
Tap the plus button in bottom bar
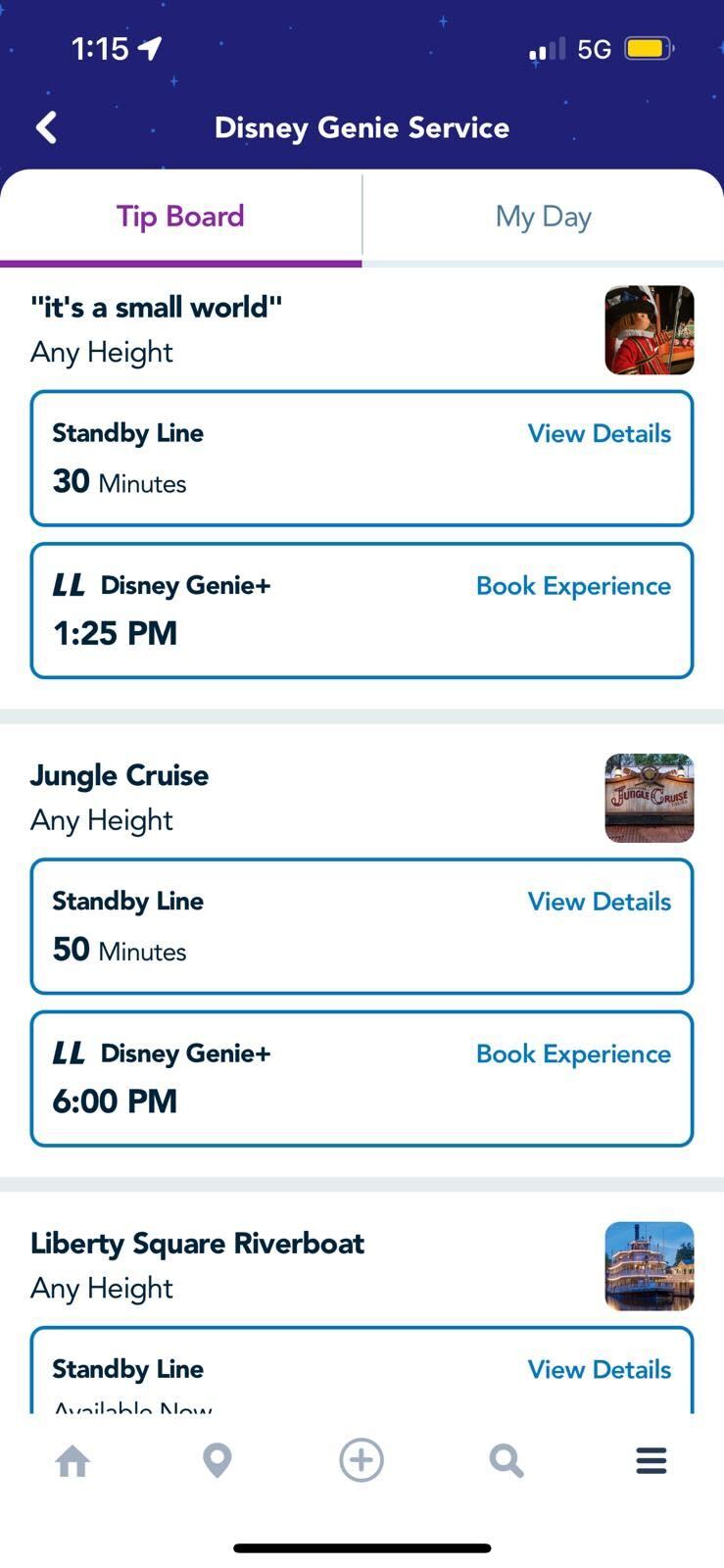362,1460
